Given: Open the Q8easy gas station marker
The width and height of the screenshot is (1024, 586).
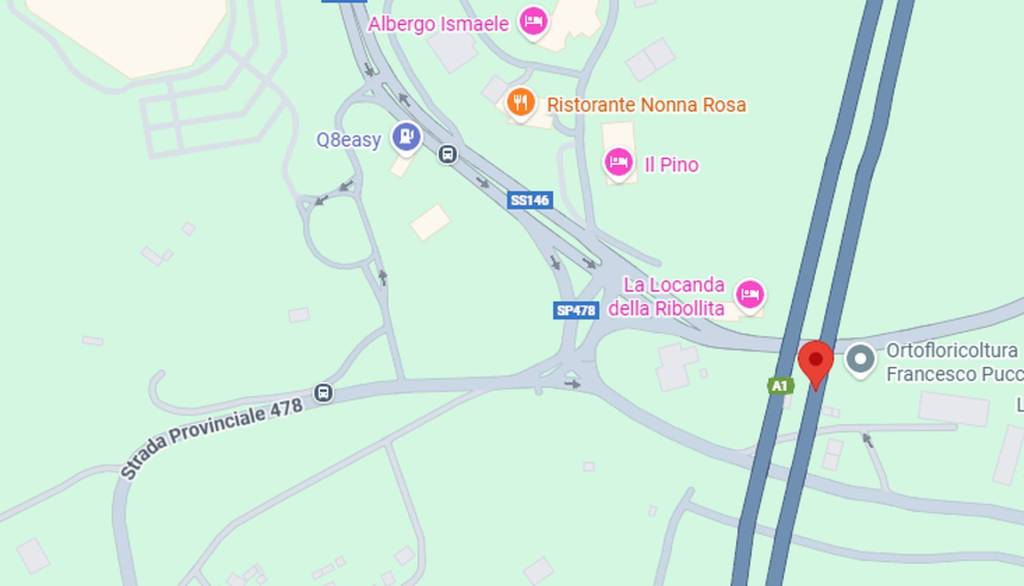Looking at the screenshot, I should (406, 136).
